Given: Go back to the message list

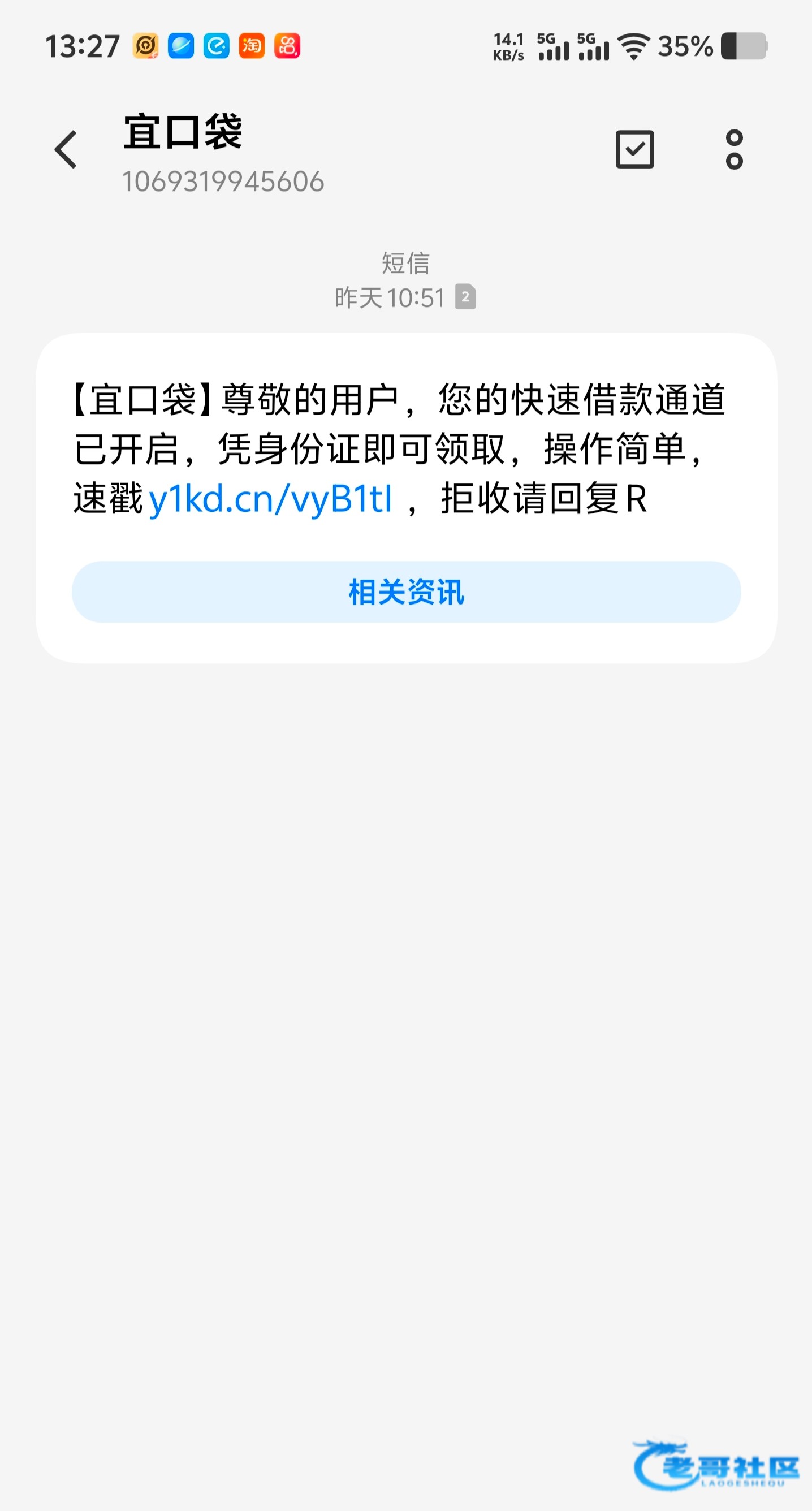Looking at the screenshot, I should (66, 150).
